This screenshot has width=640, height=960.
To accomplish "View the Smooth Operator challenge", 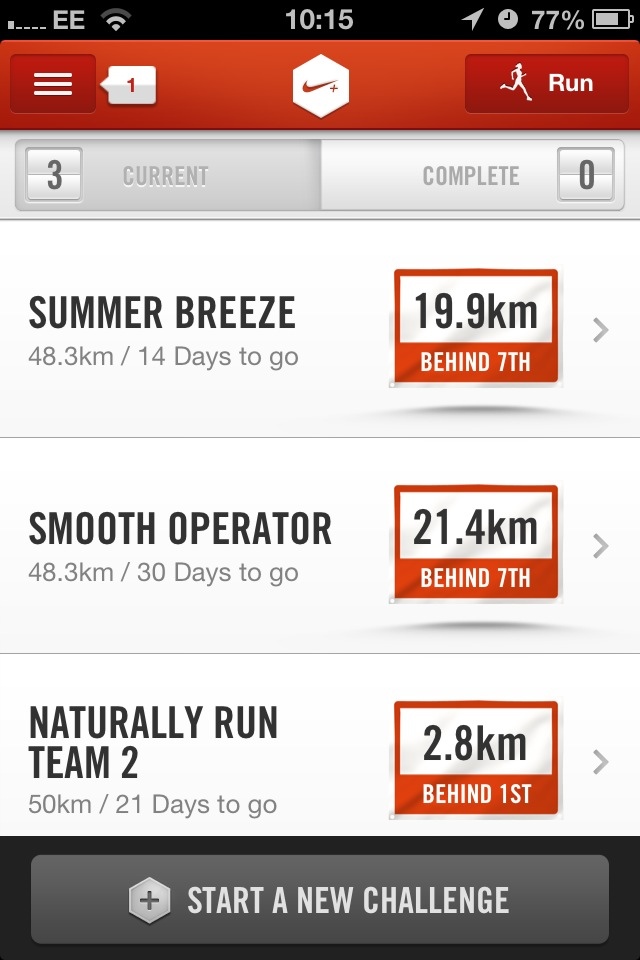I will [320, 545].
